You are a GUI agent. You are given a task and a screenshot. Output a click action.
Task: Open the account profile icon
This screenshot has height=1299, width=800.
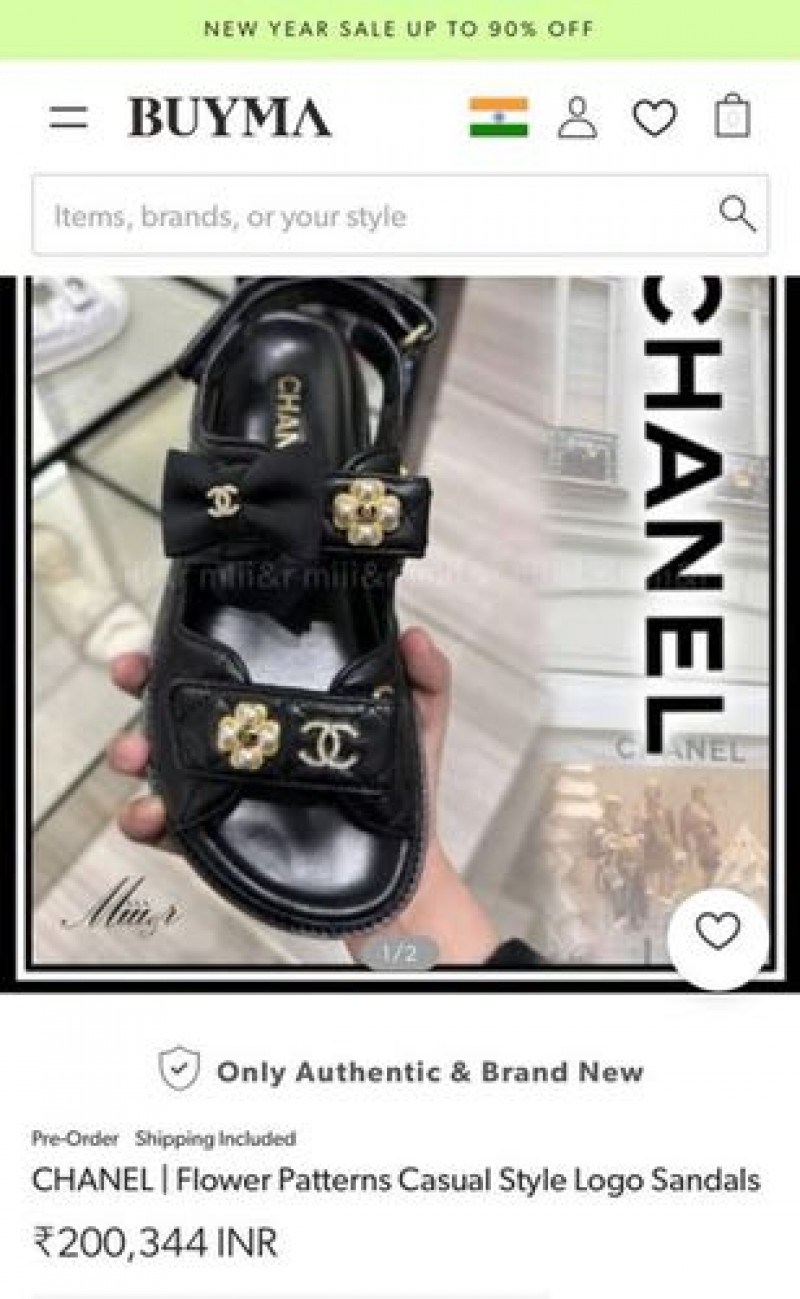point(577,118)
